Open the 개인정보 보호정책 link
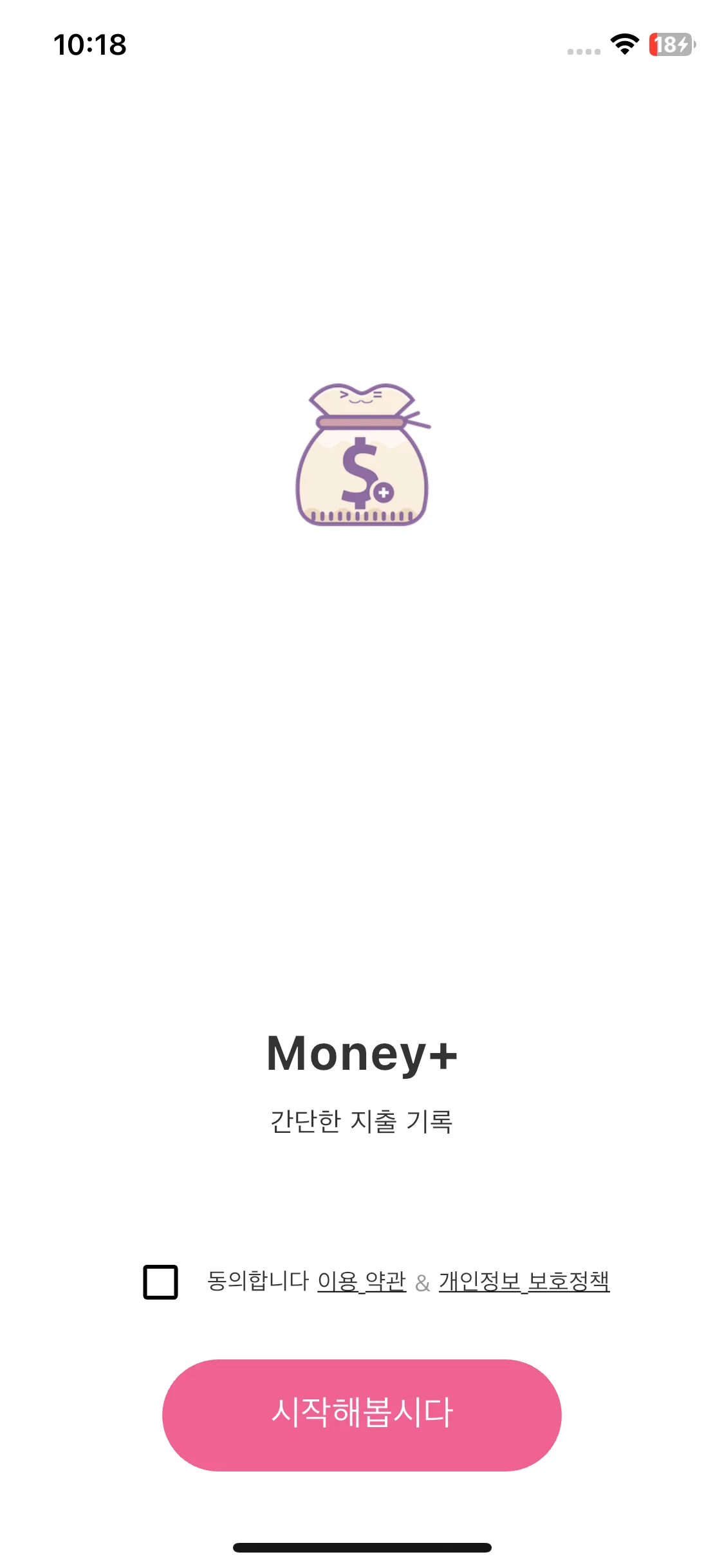724x1568 pixels. 524,1281
